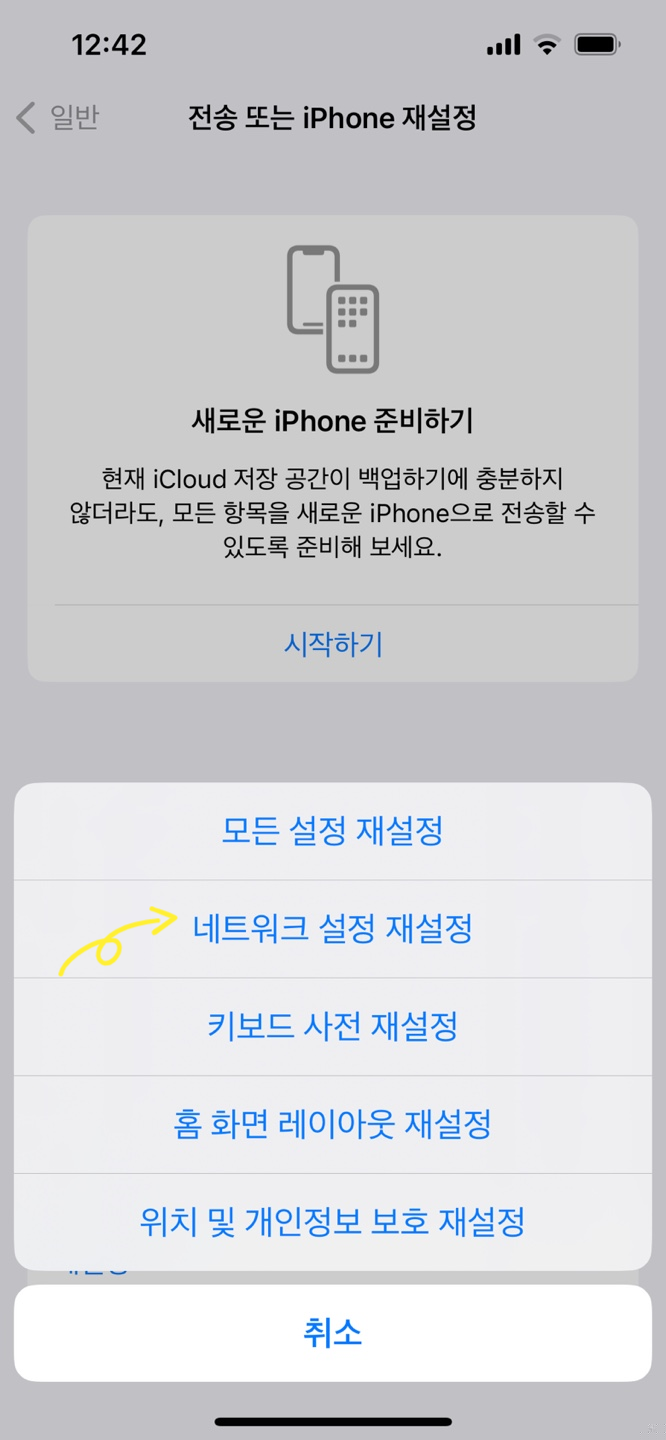Dismiss the sheet with 취소
The height and width of the screenshot is (1440, 666).
332,1333
